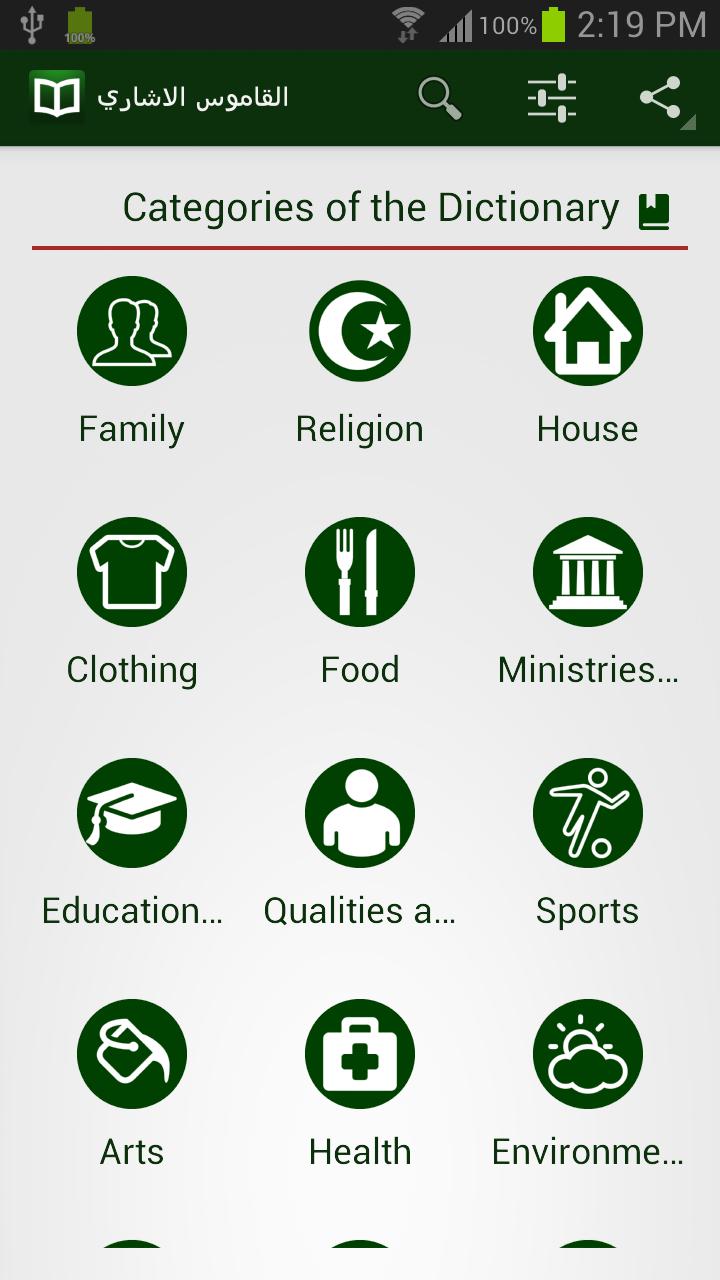Open the House category icon
The height and width of the screenshot is (1280, 720).
point(588,331)
